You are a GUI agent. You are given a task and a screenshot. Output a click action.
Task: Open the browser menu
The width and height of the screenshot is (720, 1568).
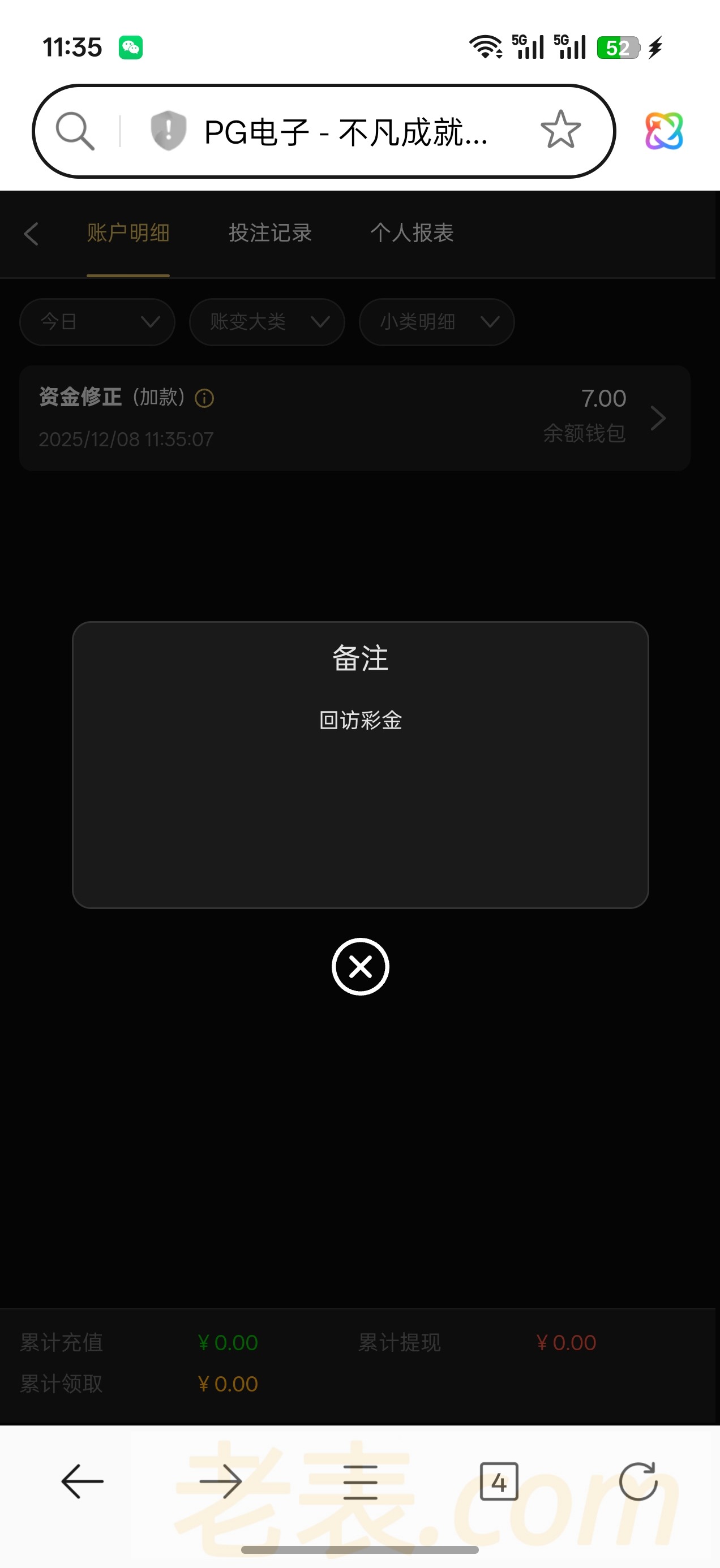360,1481
